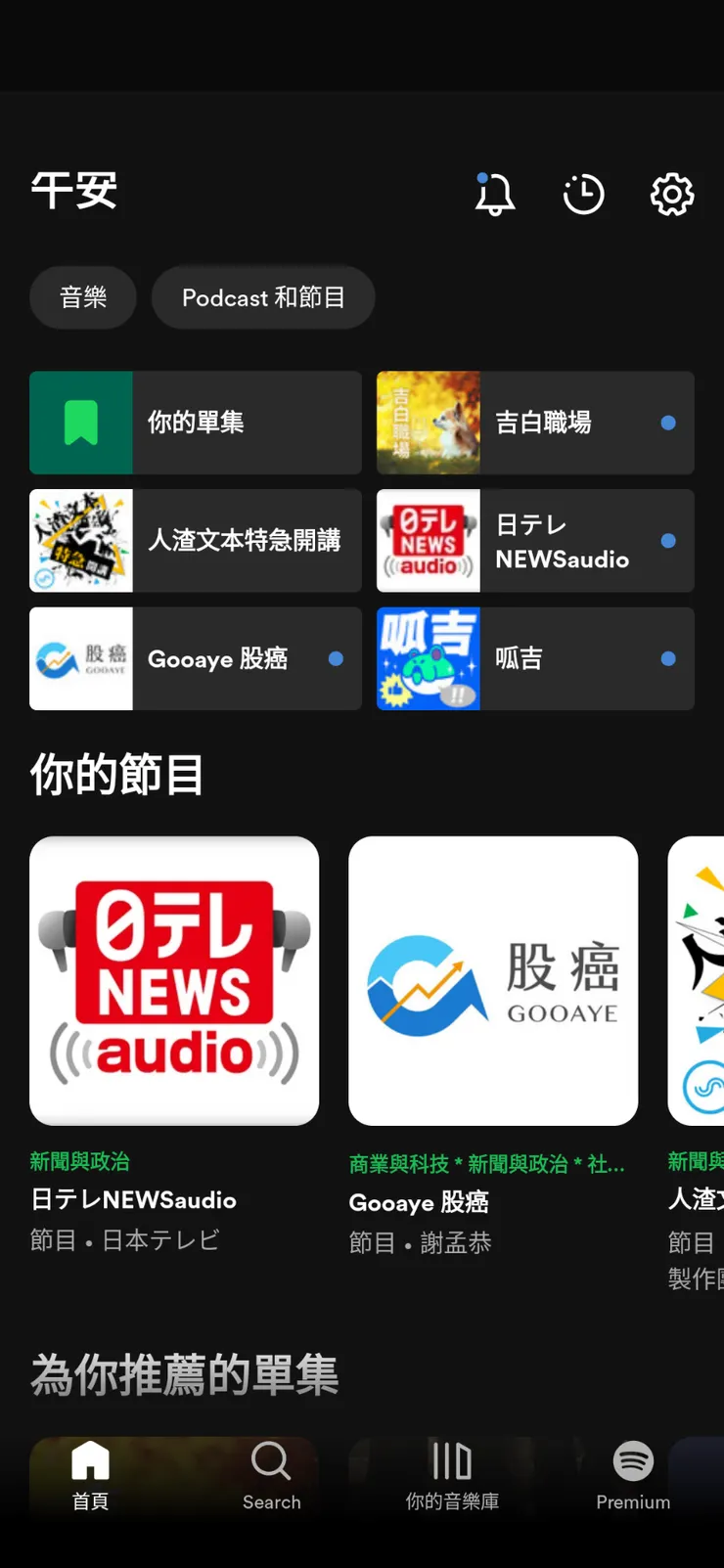Open 你的單集 saved episodes shortcut
Image resolution: width=724 pixels, height=1568 pixels.
(195, 423)
